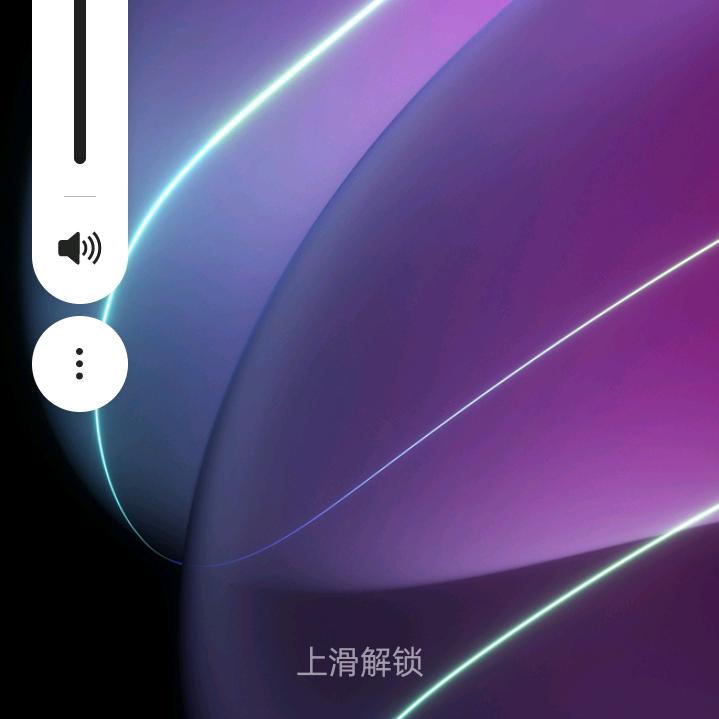This screenshot has height=719, width=719.
Task: Open more volume settings (three dots)
Action: point(80,364)
